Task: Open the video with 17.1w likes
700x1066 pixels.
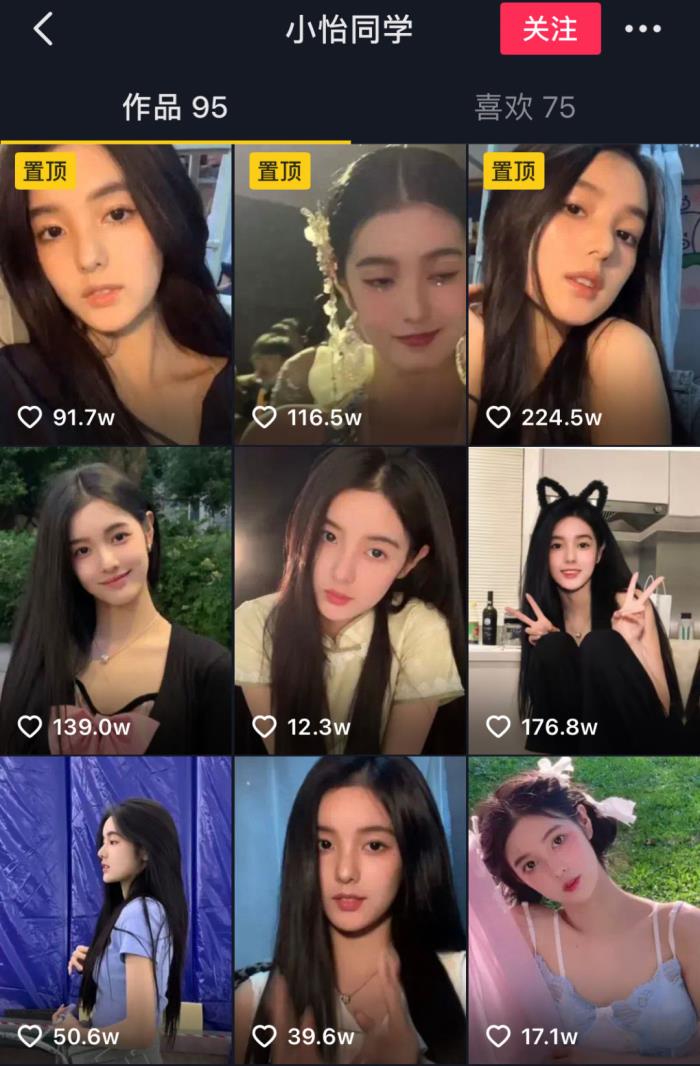Action: (584, 910)
